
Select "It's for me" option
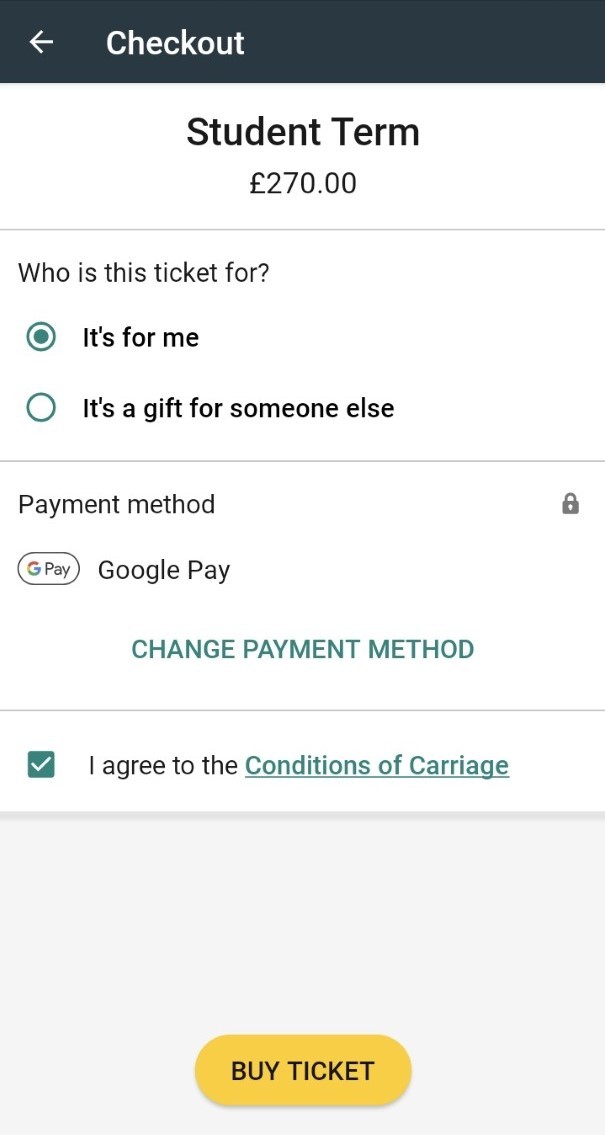pos(41,338)
